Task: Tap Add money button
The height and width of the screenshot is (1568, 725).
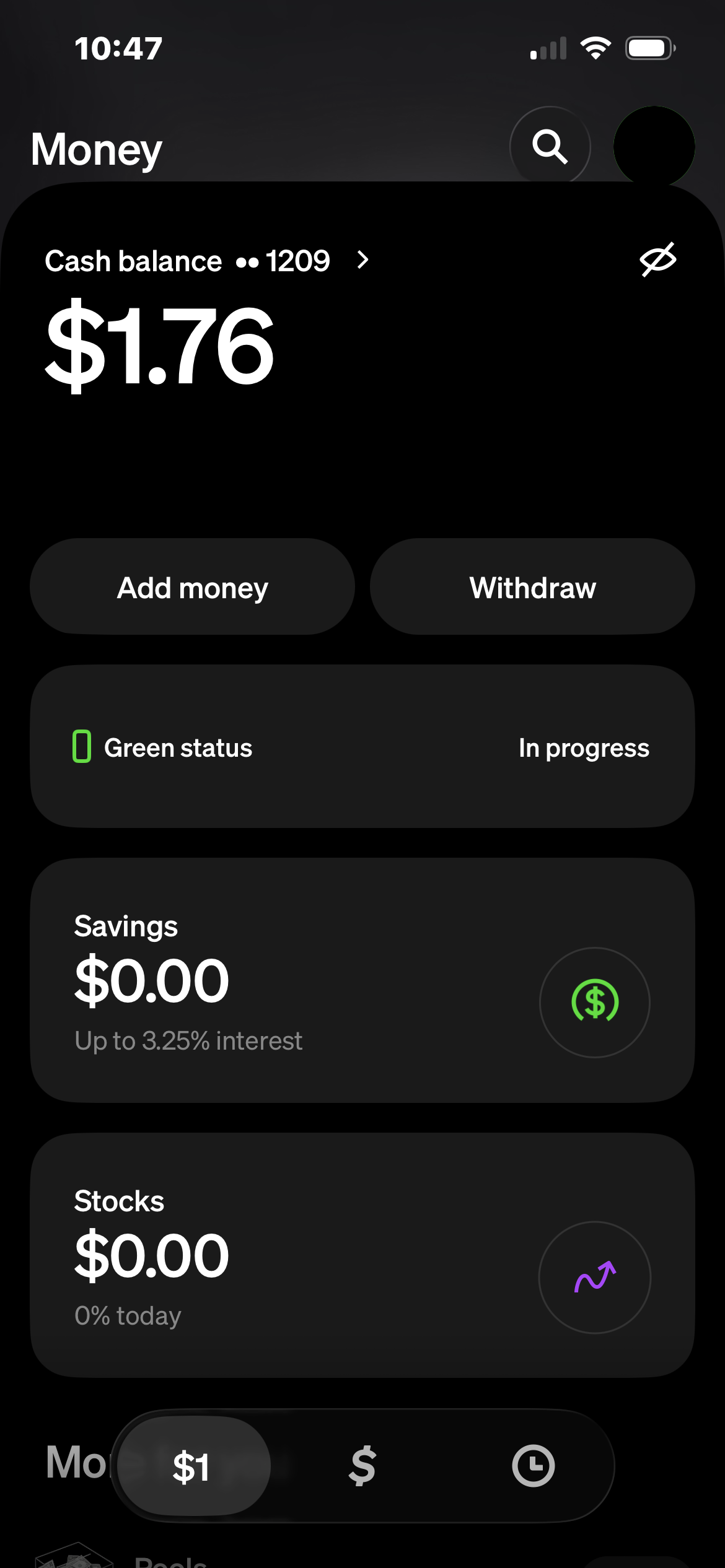Action: (x=192, y=586)
